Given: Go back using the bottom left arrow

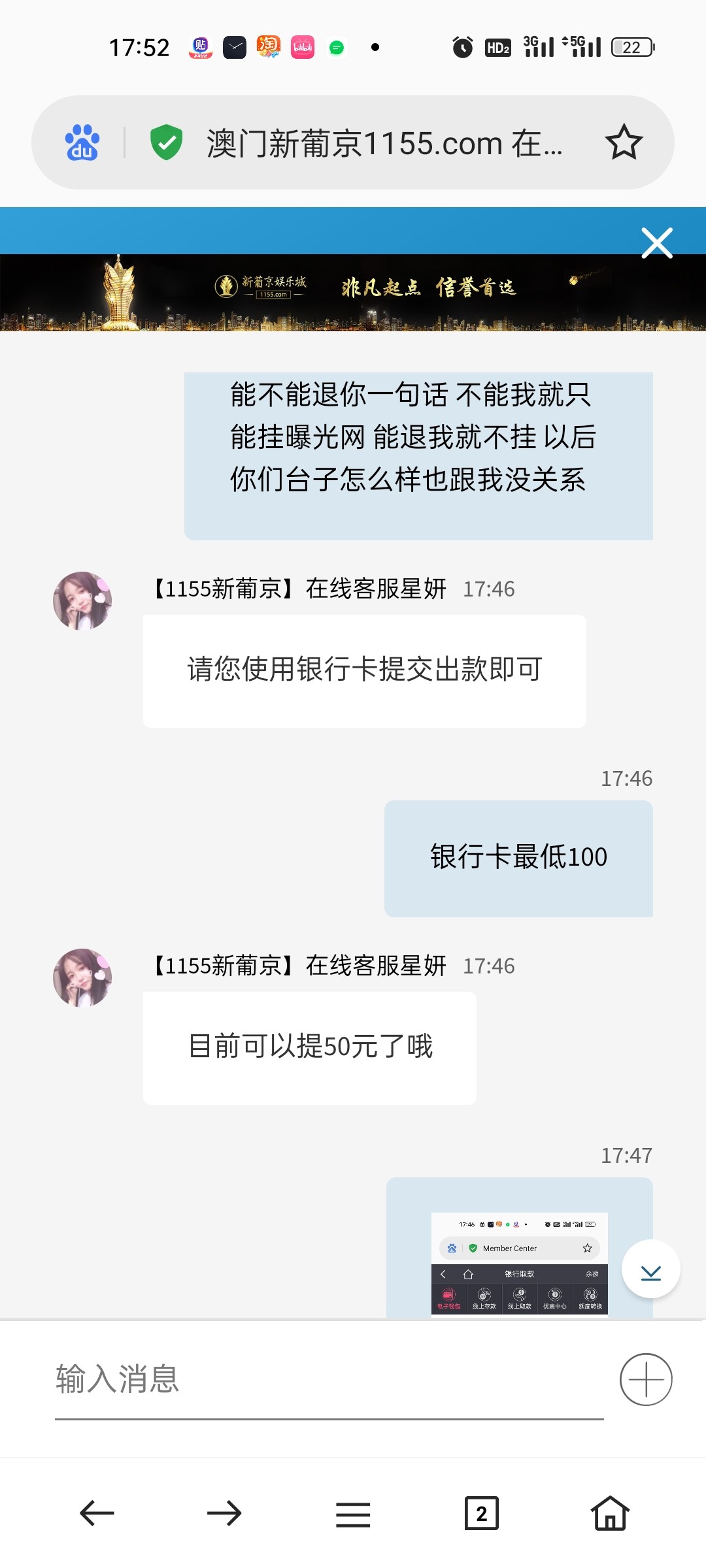Looking at the screenshot, I should [x=97, y=1513].
